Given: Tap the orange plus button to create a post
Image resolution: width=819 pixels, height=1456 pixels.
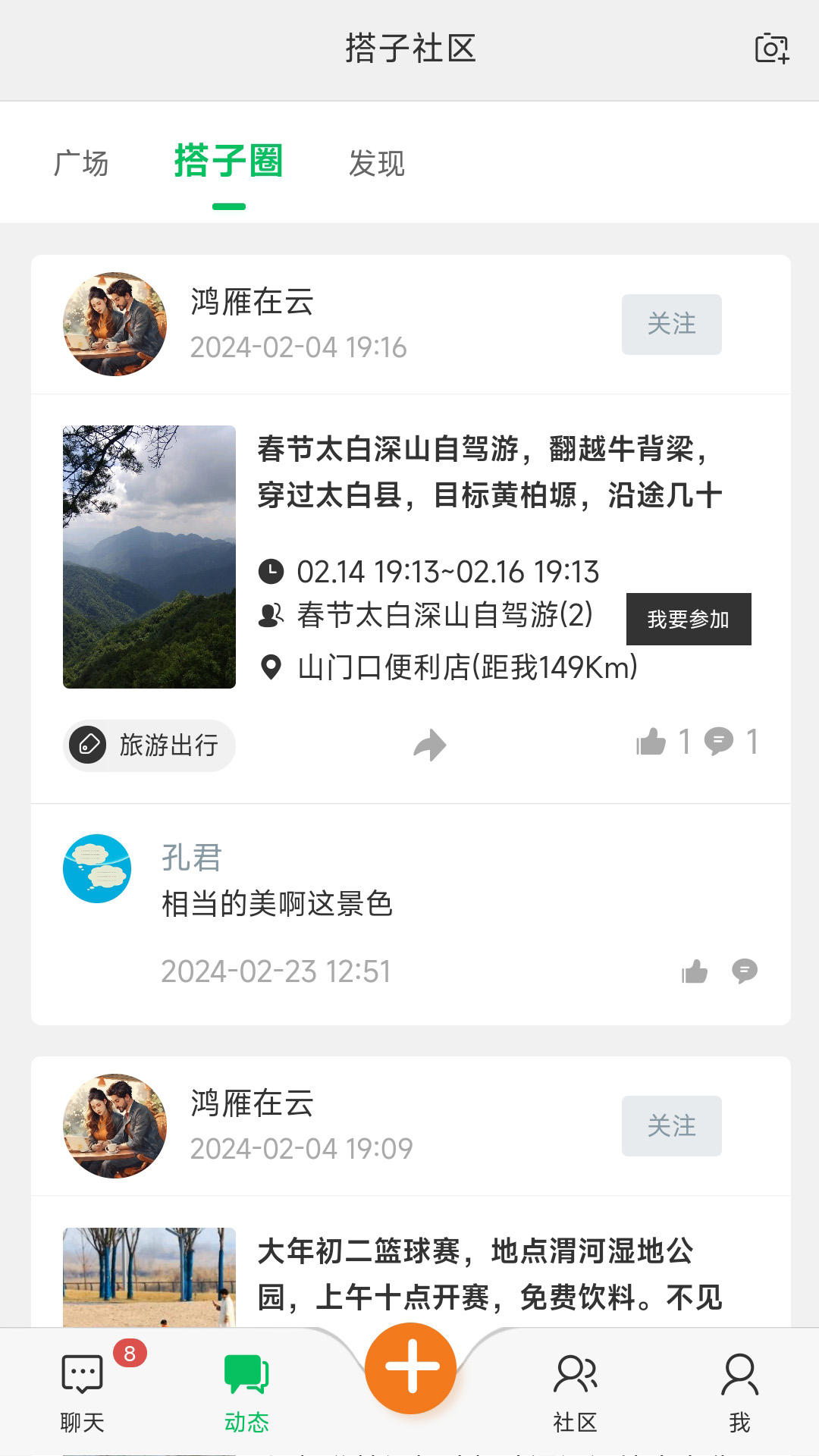Looking at the screenshot, I should point(409,1367).
